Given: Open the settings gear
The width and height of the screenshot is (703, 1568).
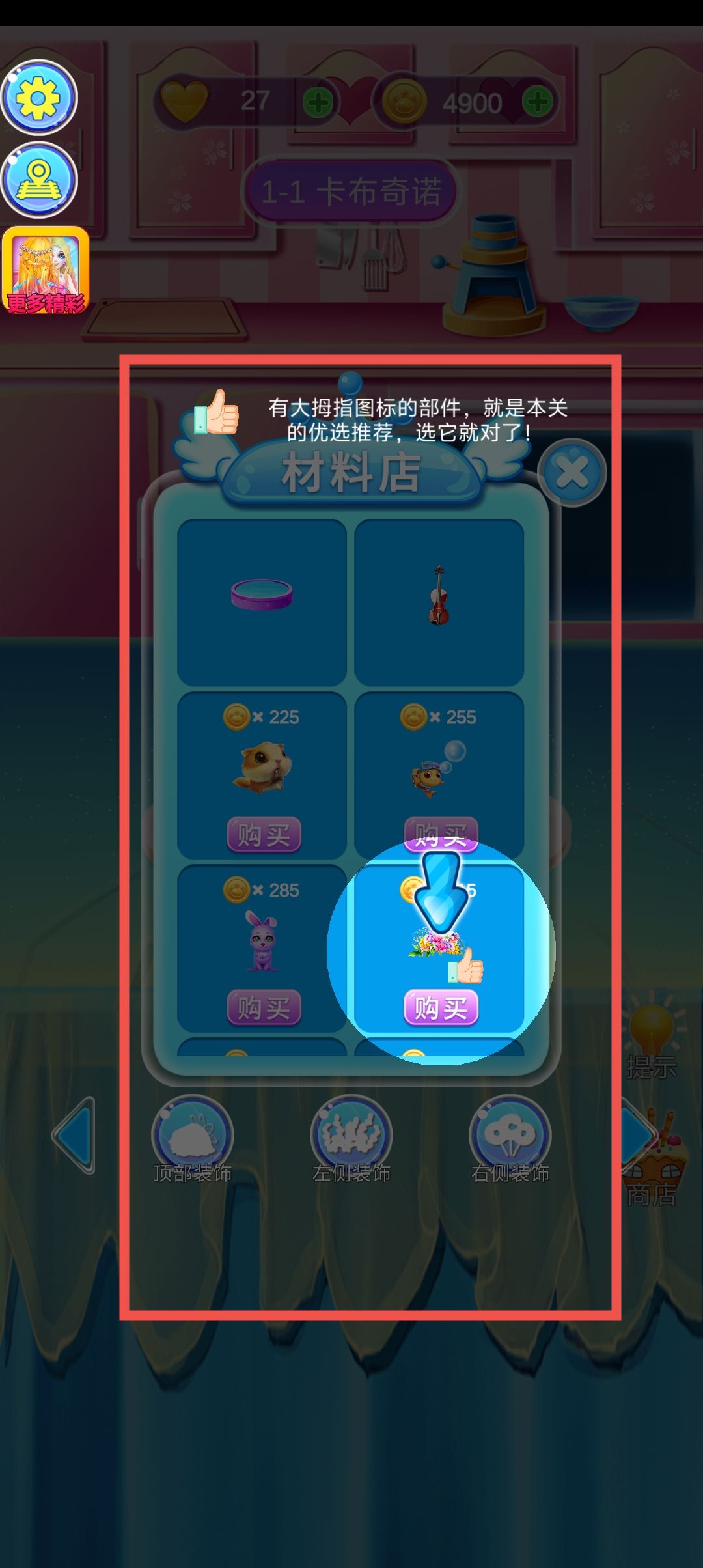Looking at the screenshot, I should [x=39, y=98].
